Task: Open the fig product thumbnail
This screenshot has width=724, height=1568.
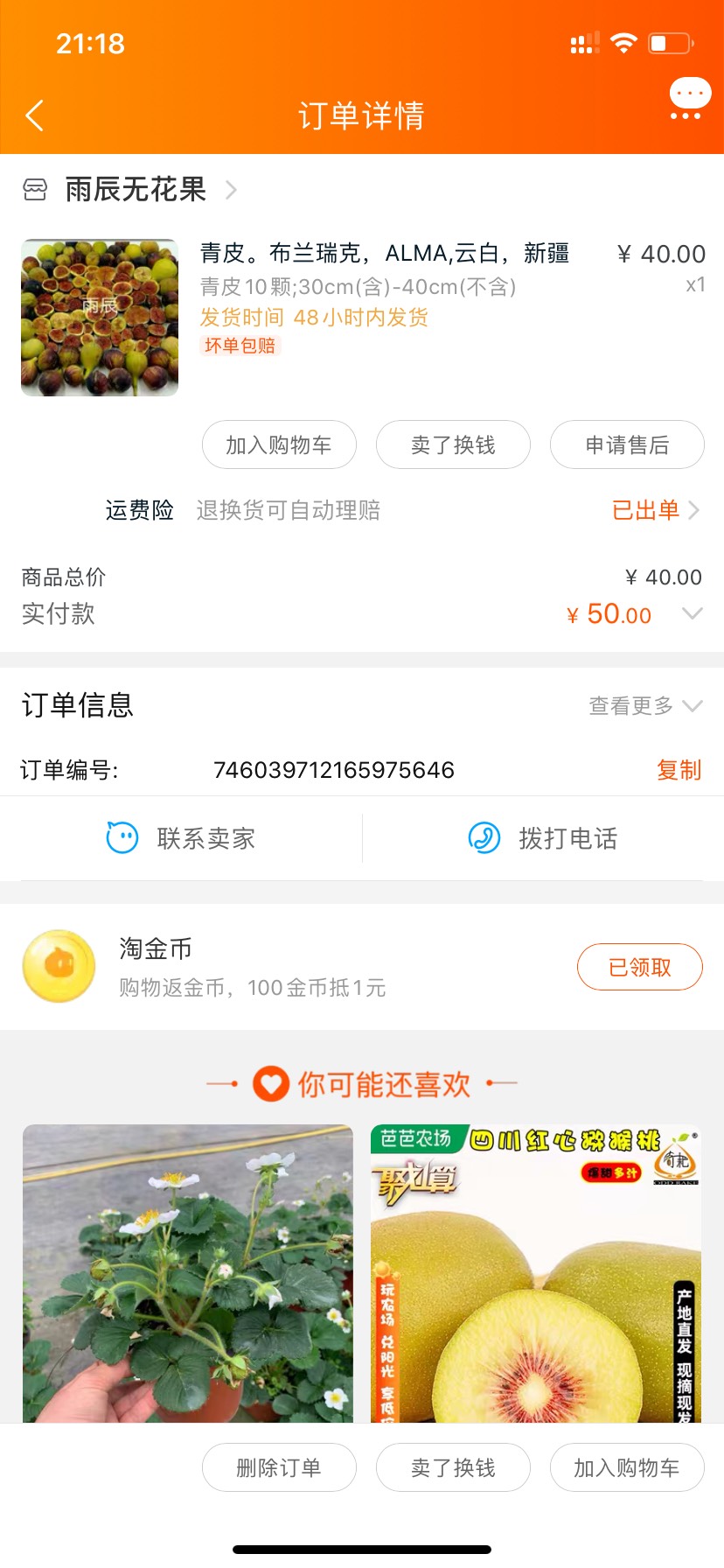Action: 100,318
